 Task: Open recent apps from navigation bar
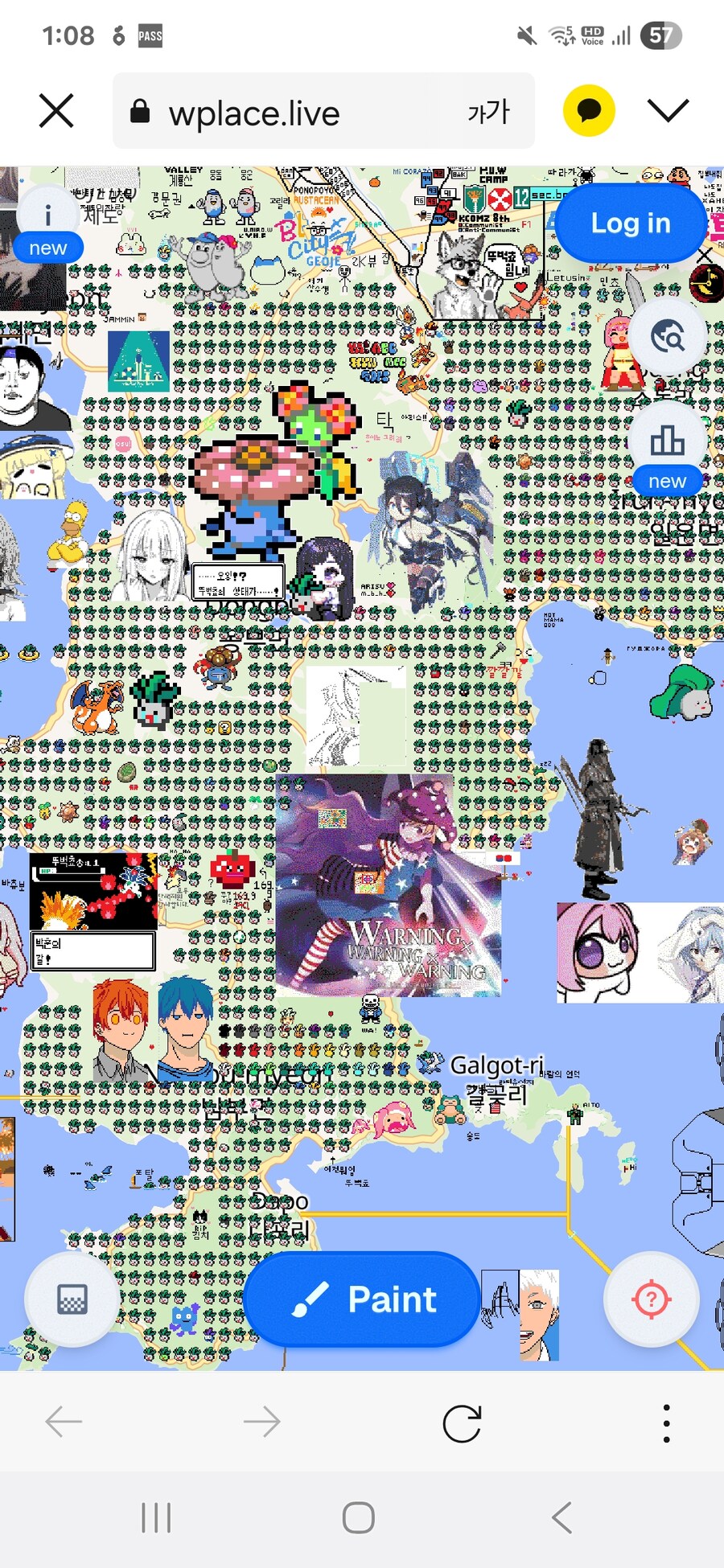click(156, 1518)
